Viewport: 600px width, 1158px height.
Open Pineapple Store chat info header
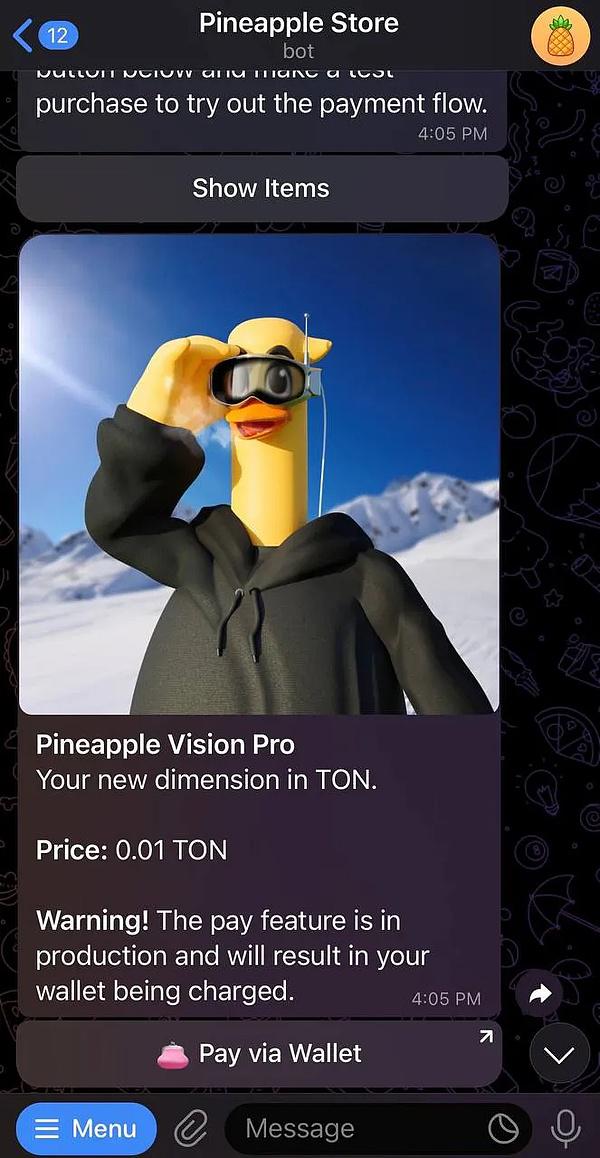coord(298,35)
